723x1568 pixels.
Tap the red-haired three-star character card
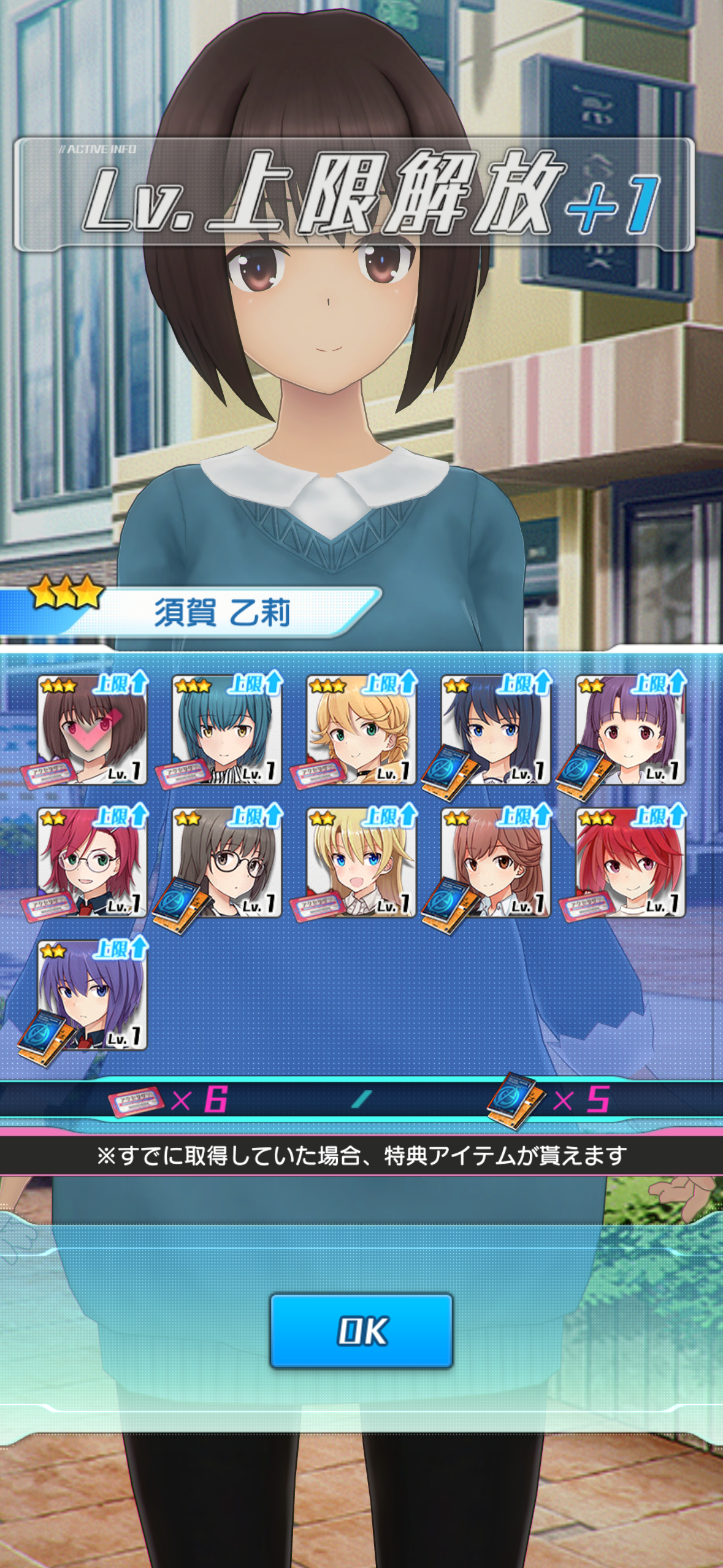[x=630, y=862]
